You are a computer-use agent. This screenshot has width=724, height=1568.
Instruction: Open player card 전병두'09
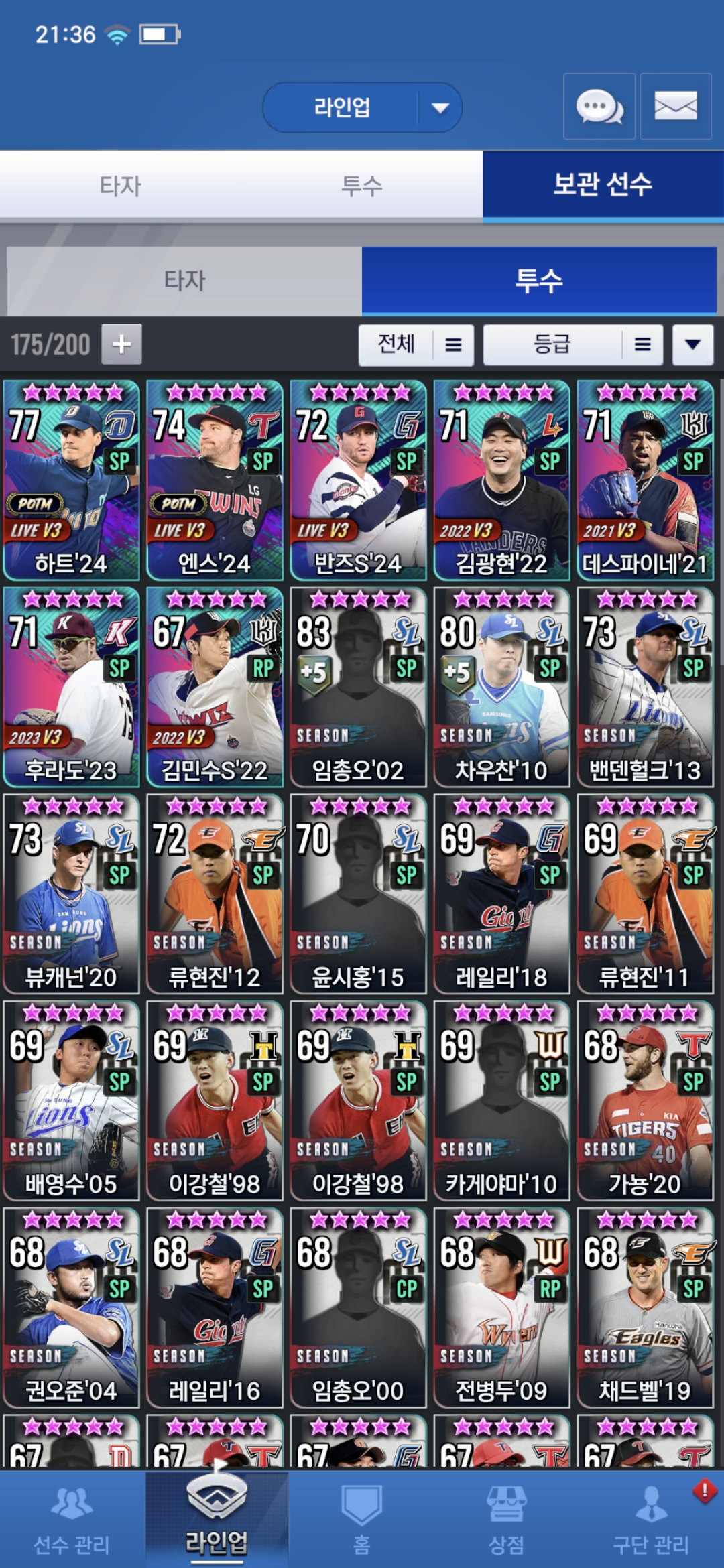pyautogui.click(x=501, y=1307)
